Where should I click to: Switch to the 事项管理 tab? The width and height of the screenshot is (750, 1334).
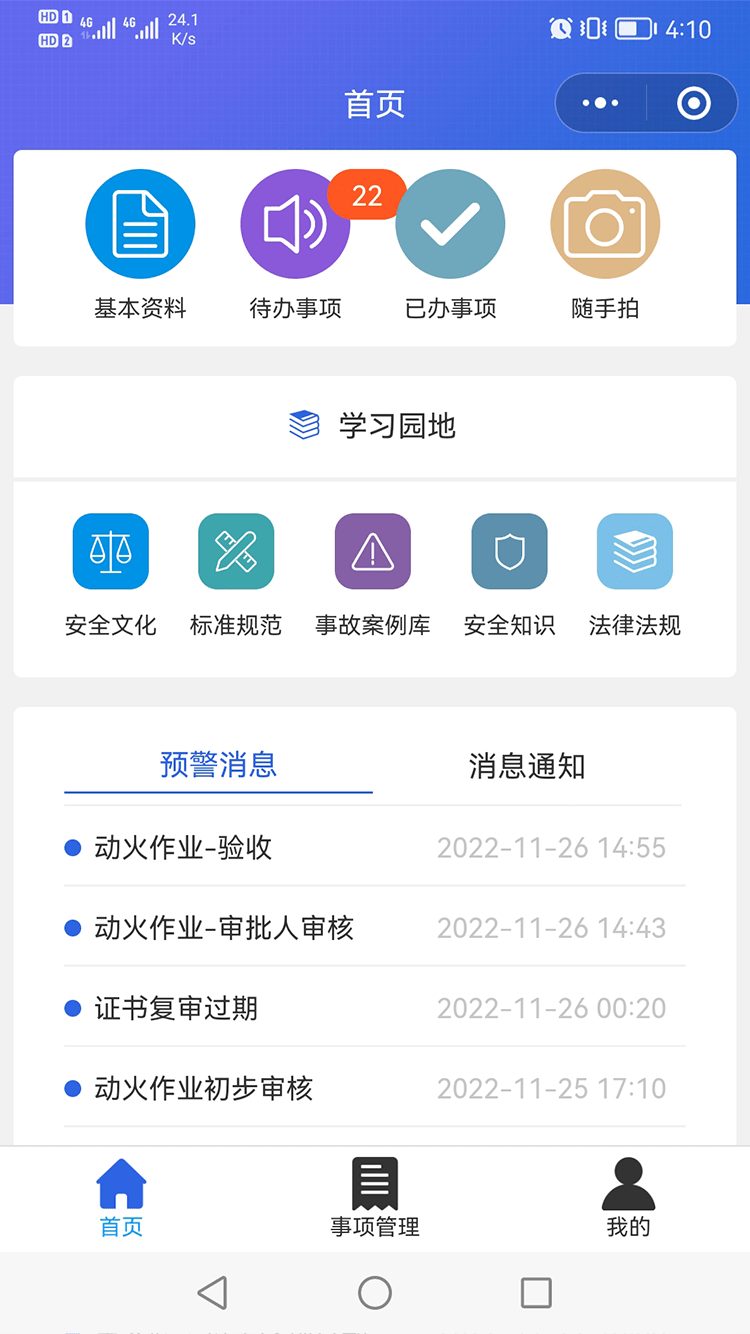coord(375,1198)
